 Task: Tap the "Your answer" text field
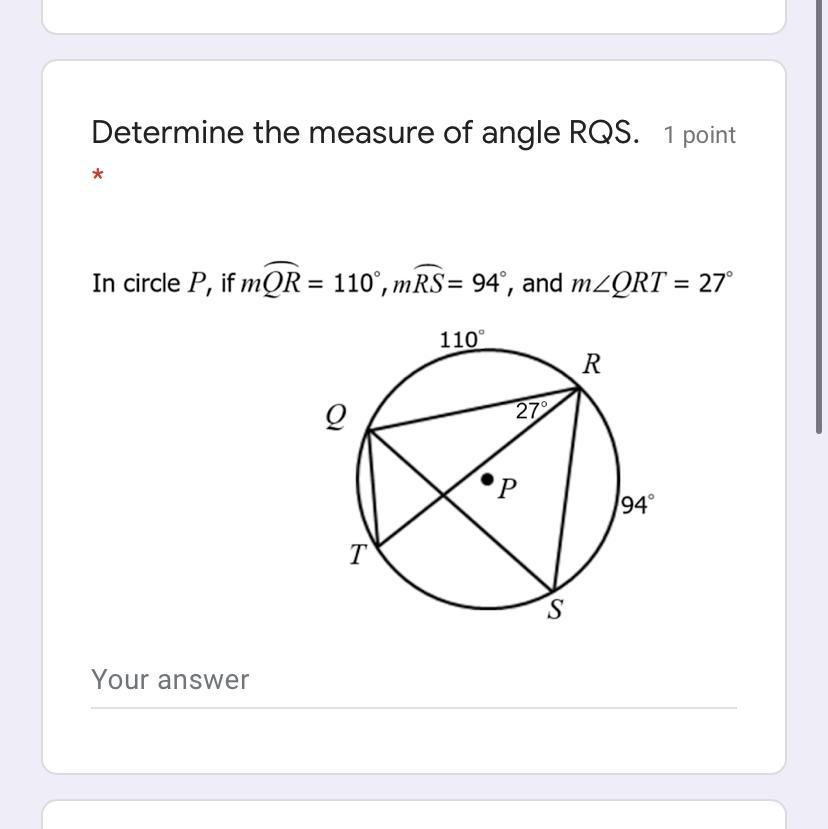(413, 680)
